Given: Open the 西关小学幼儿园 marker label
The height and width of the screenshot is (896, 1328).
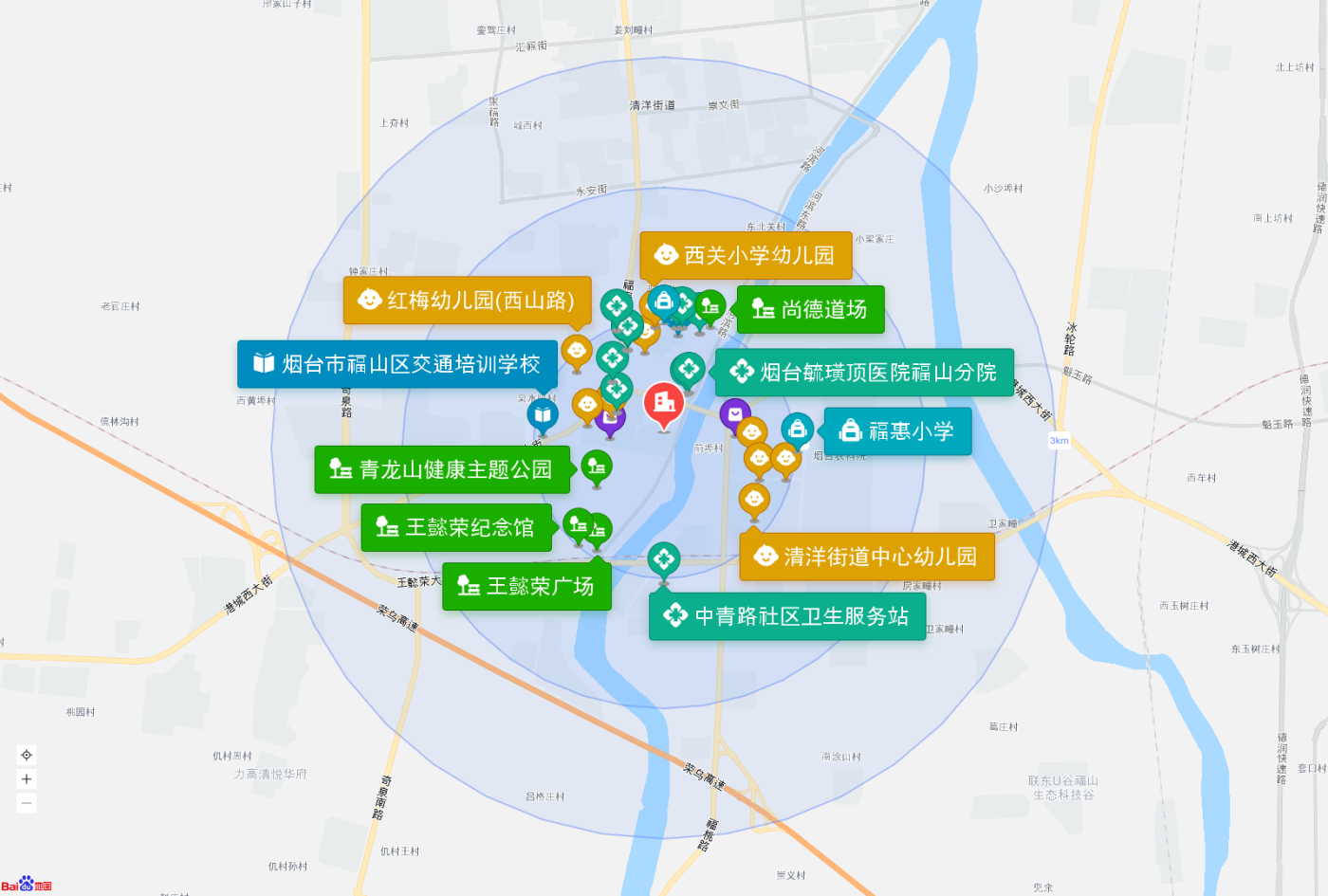Looking at the screenshot, I should 746,256.
